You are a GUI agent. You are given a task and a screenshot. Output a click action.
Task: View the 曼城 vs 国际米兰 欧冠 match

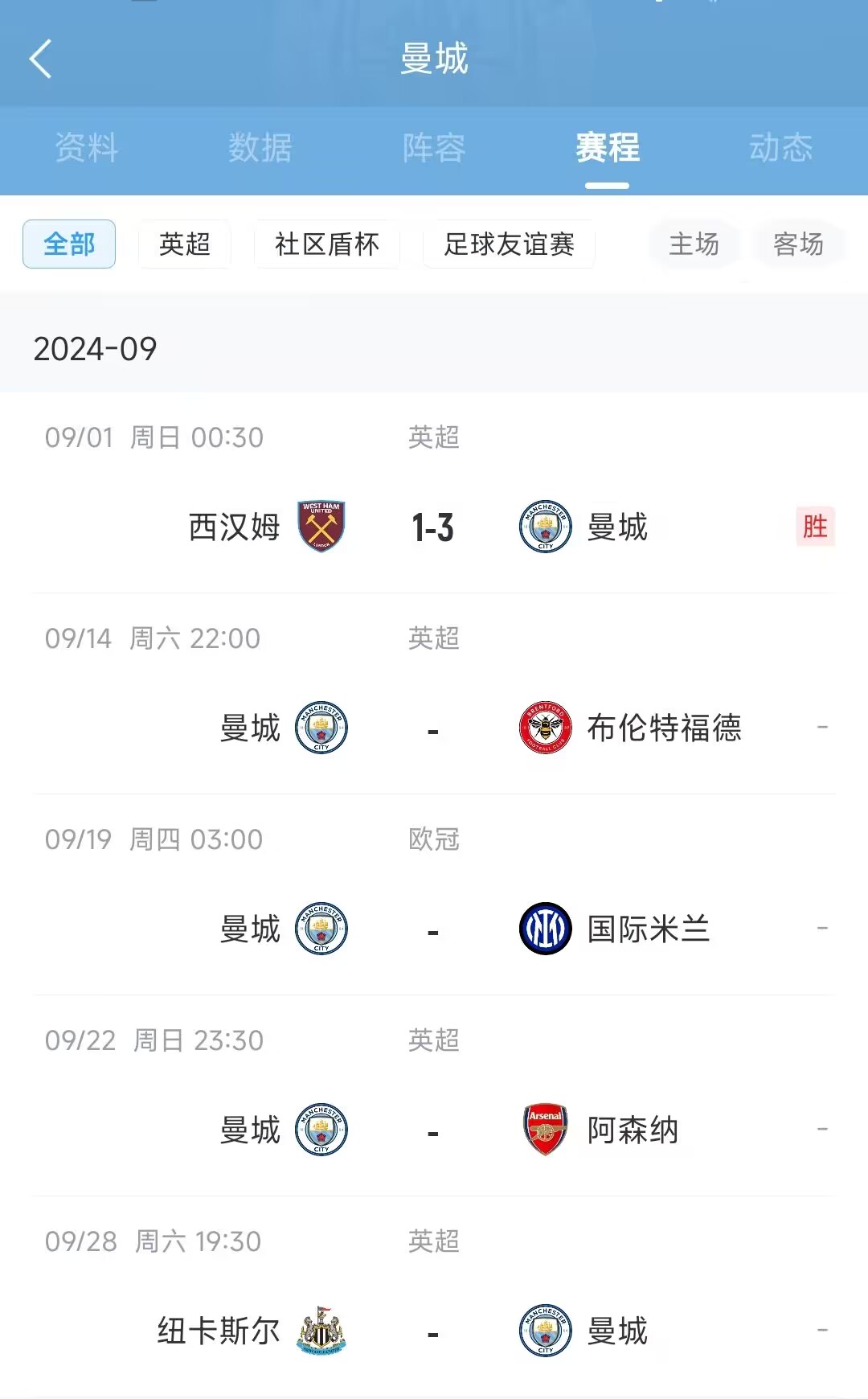(x=433, y=929)
